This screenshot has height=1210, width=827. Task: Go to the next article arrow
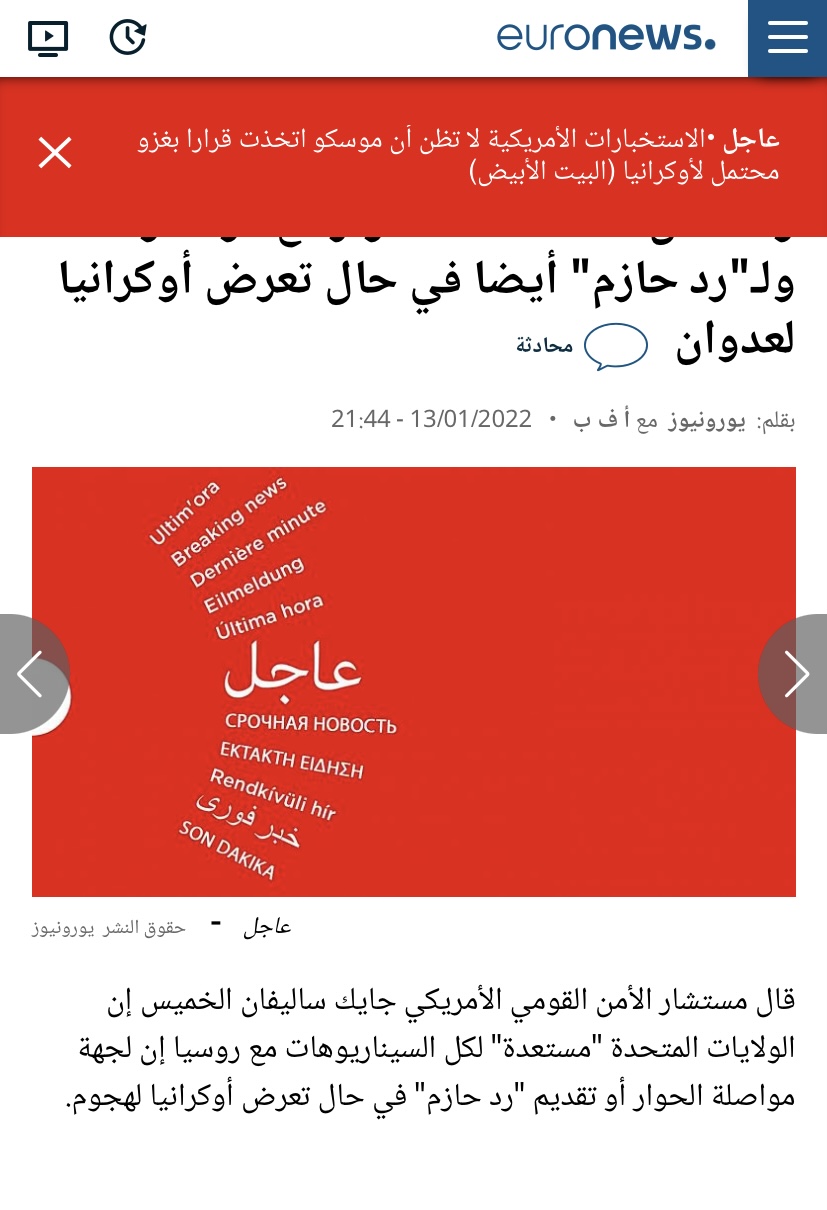click(x=795, y=674)
